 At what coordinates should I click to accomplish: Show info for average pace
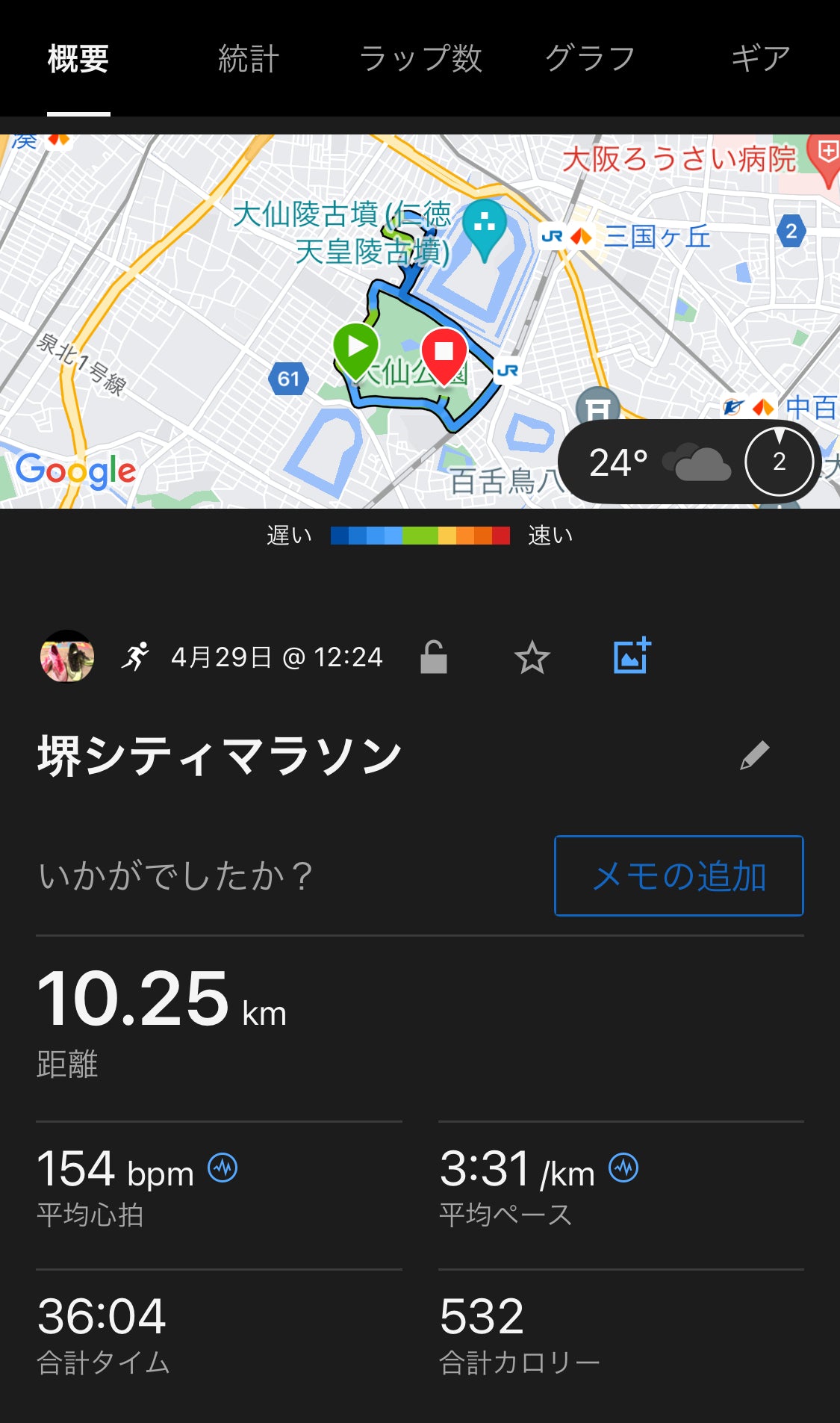coord(623,1168)
